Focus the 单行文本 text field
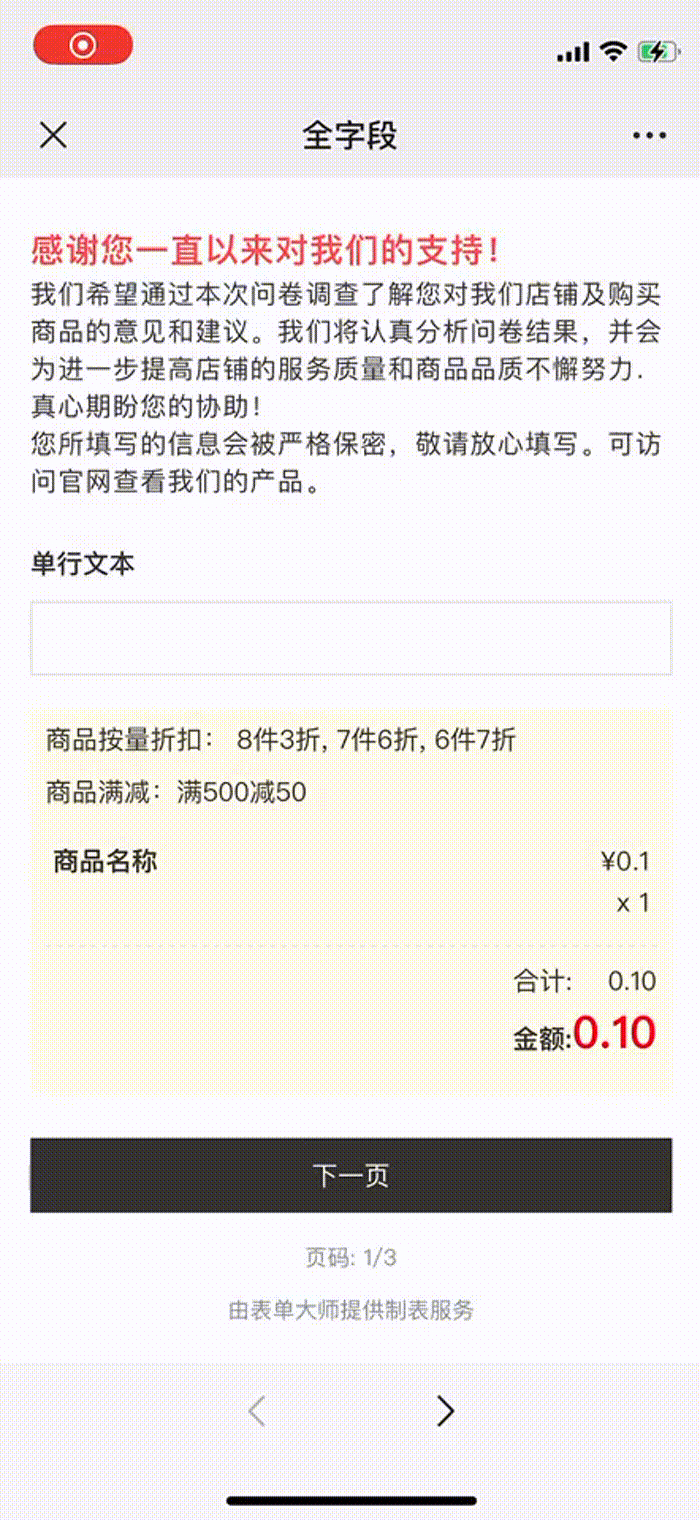The image size is (700, 1520). 350,638
